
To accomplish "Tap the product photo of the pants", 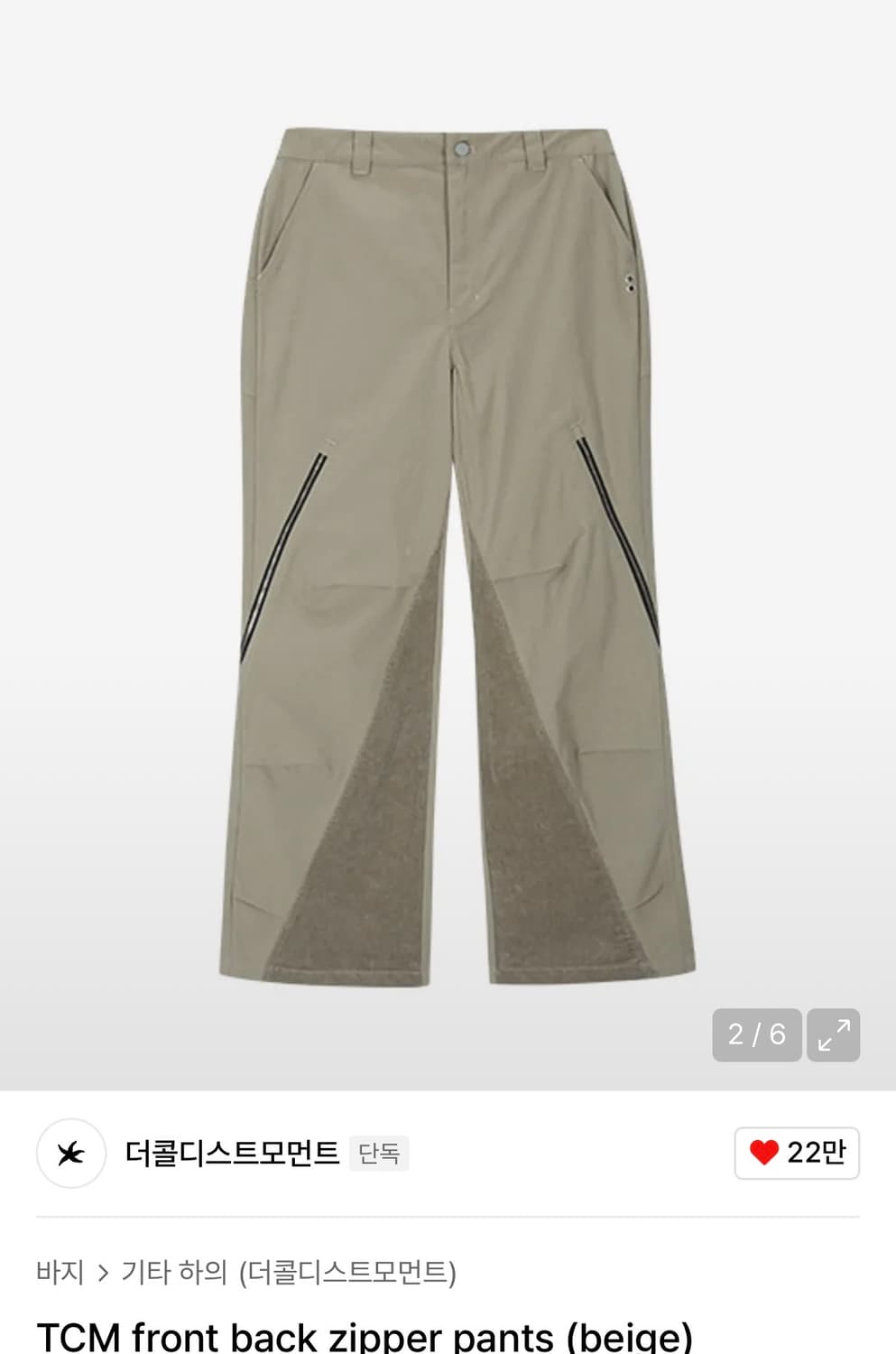I will point(448,542).
